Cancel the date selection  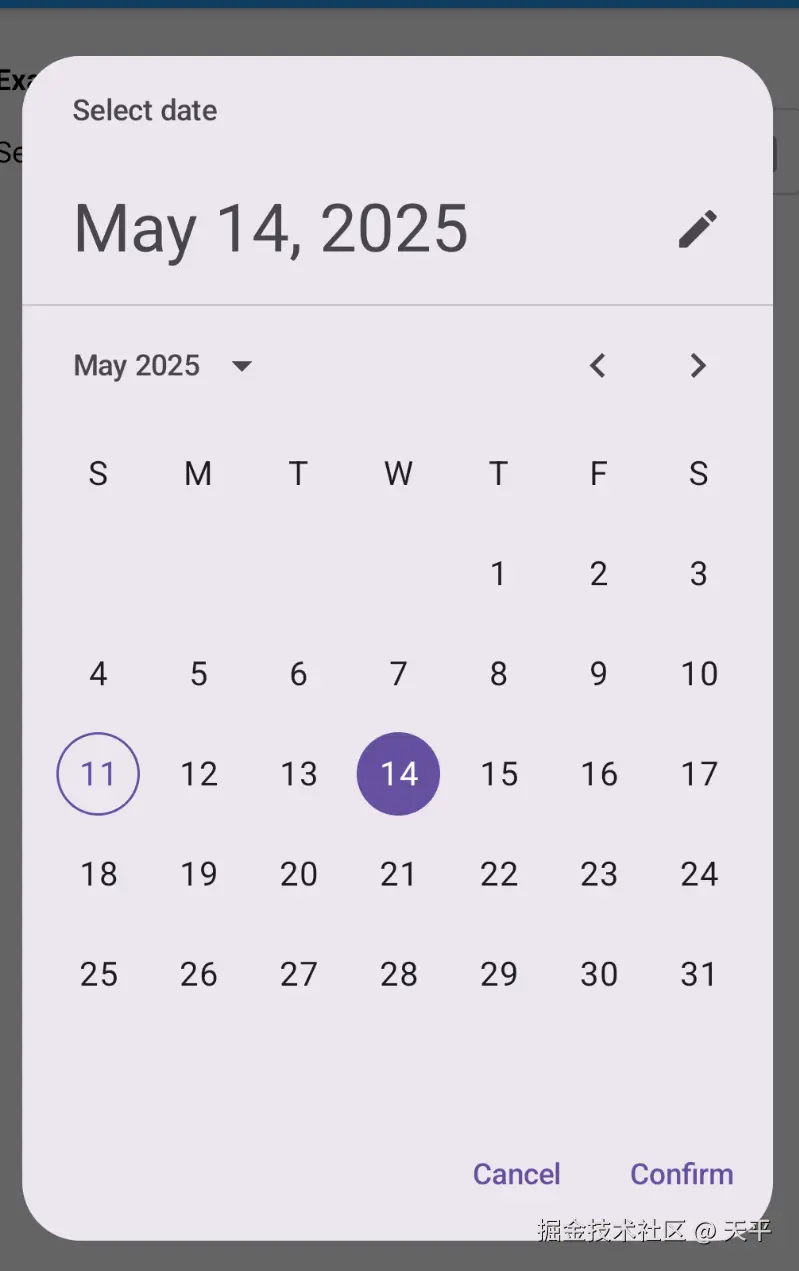516,1173
